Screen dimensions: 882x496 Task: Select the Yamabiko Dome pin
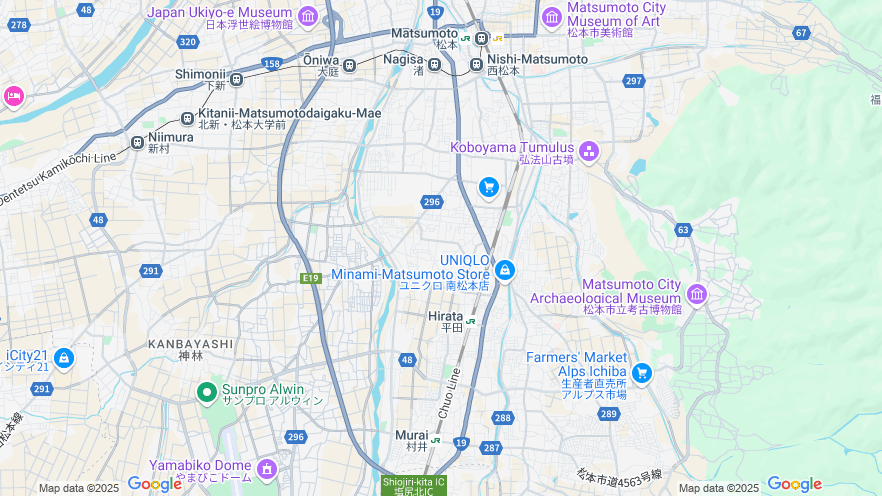coord(266,468)
